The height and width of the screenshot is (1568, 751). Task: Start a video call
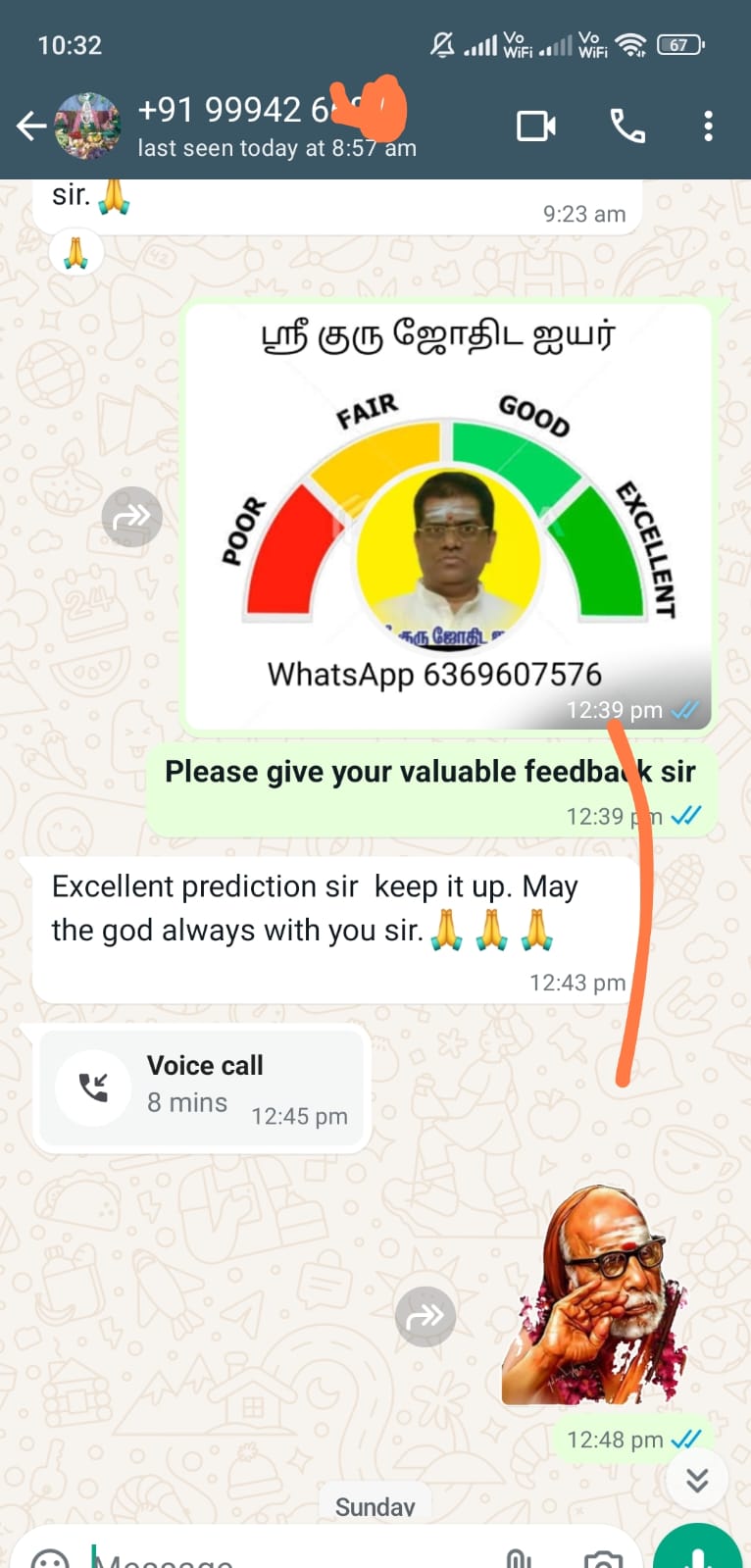coord(535,126)
